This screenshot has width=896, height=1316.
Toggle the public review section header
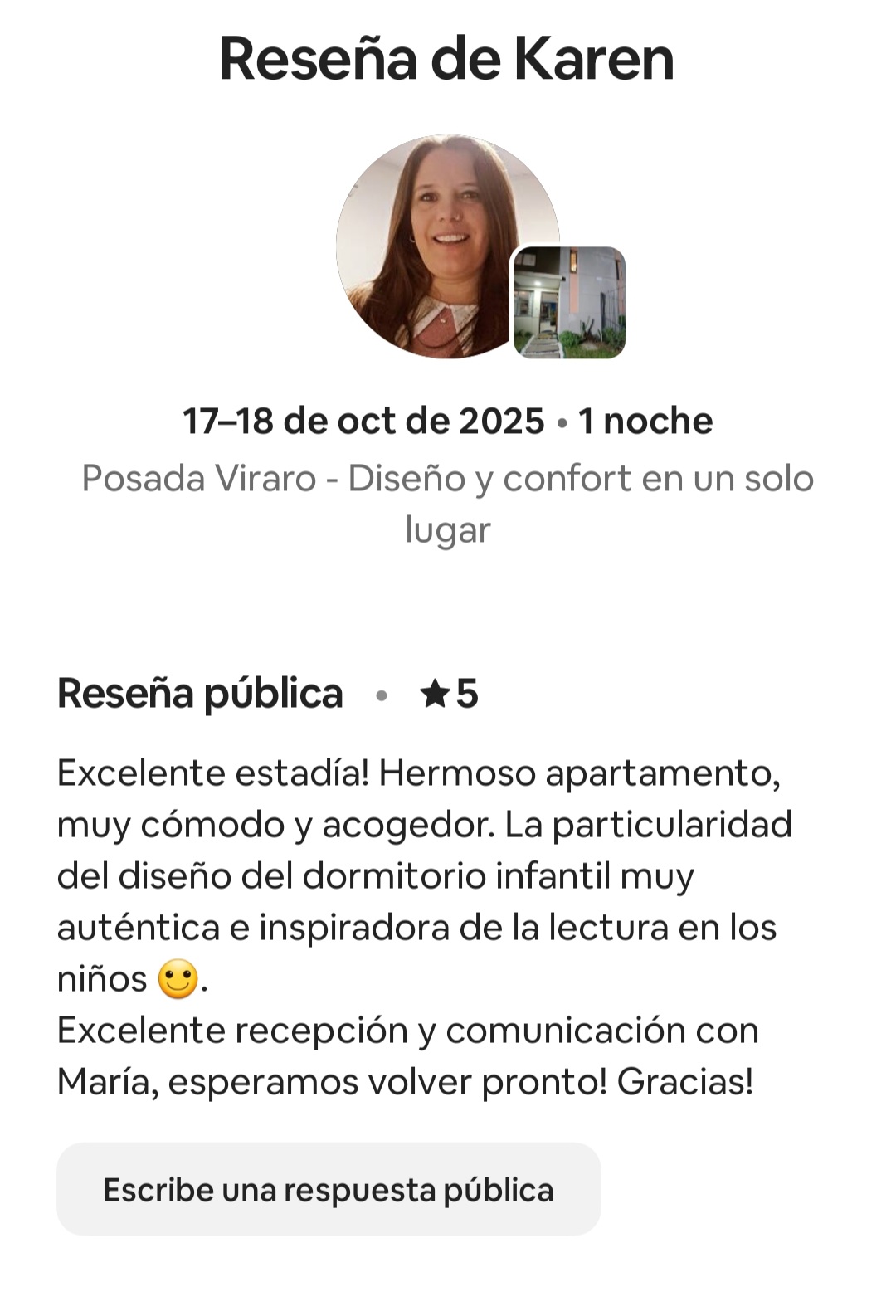(x=199, y=695)
